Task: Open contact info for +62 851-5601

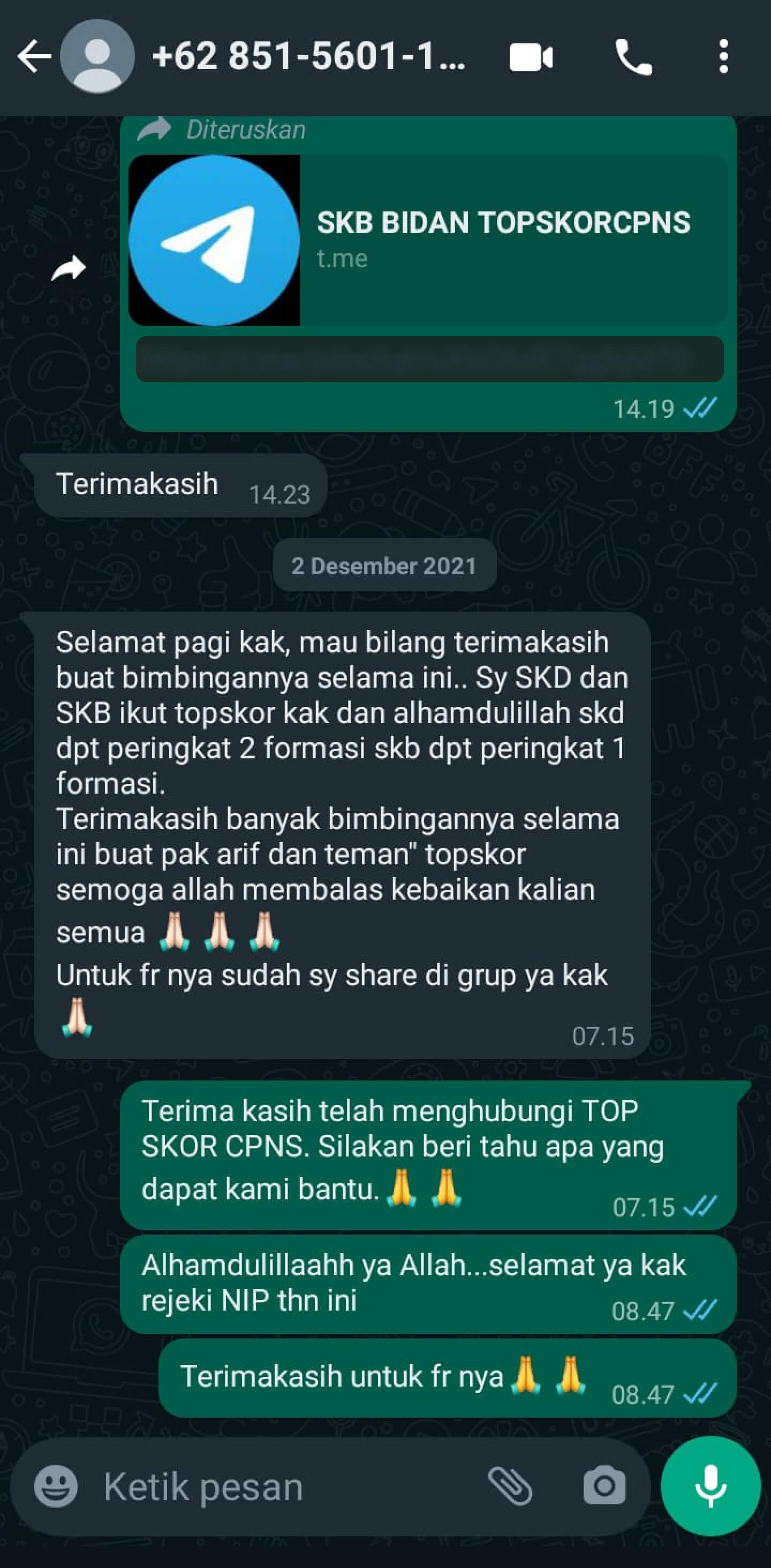Action: point(307,57)
